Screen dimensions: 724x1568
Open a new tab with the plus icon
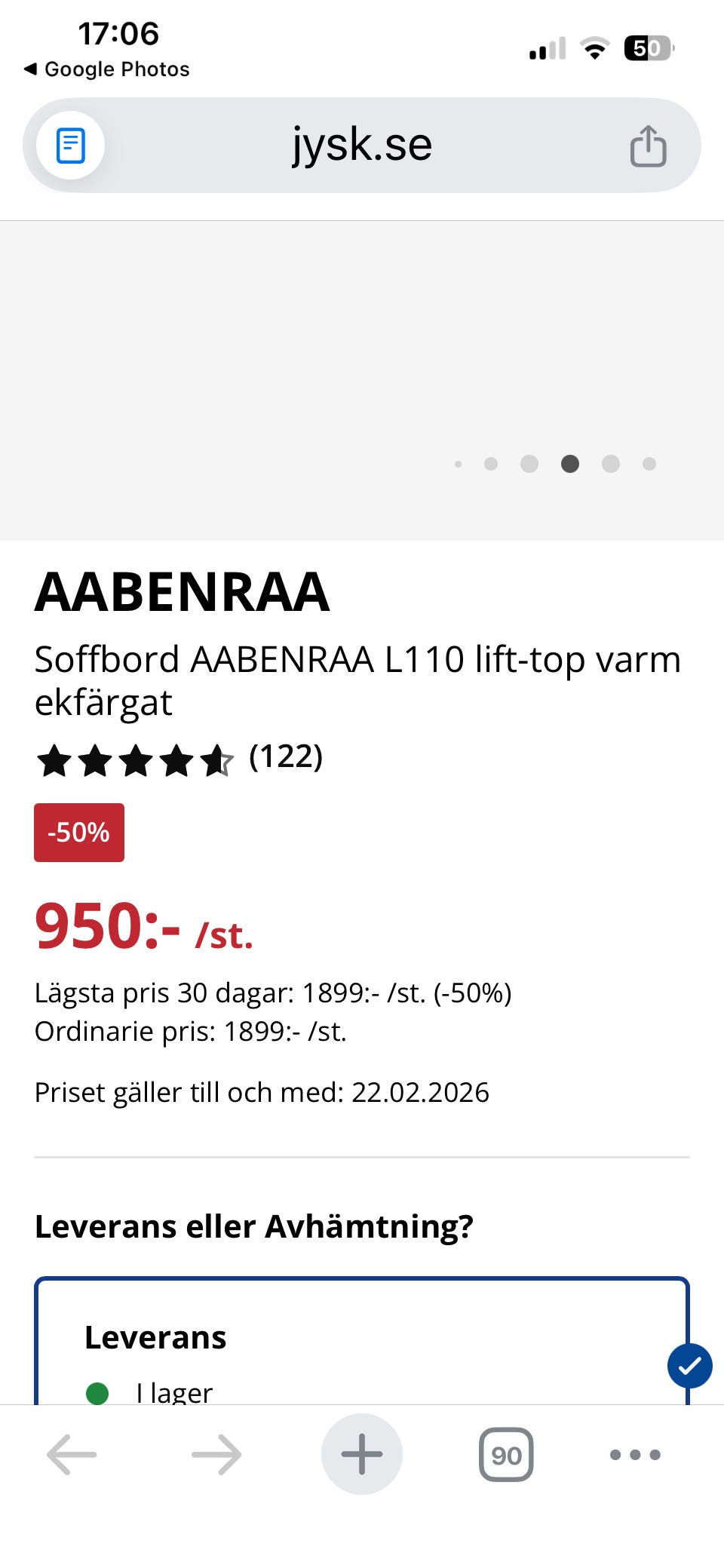[x=362, y=1454]
